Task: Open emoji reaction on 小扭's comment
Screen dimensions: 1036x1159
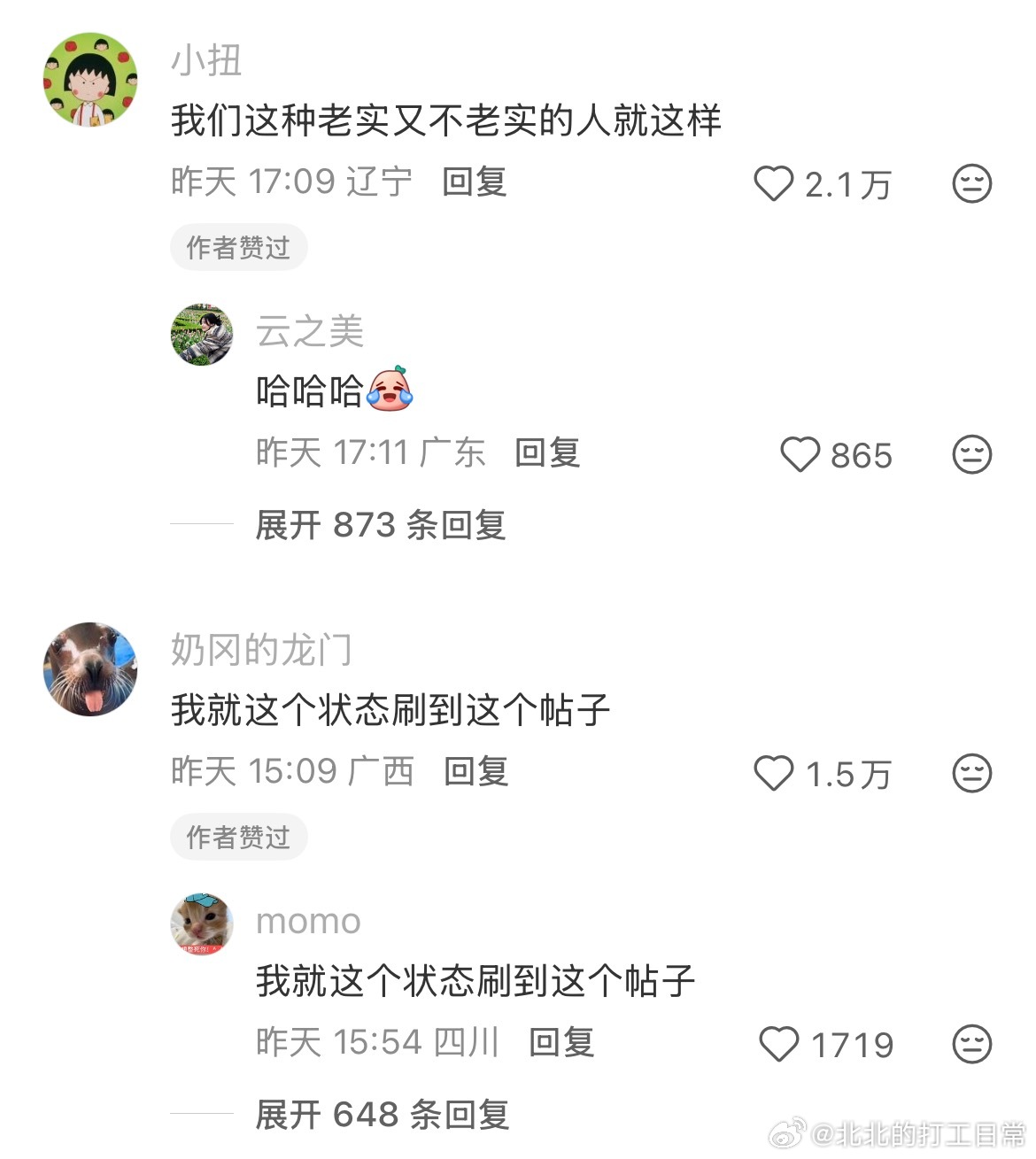Action: pos(971,183)
